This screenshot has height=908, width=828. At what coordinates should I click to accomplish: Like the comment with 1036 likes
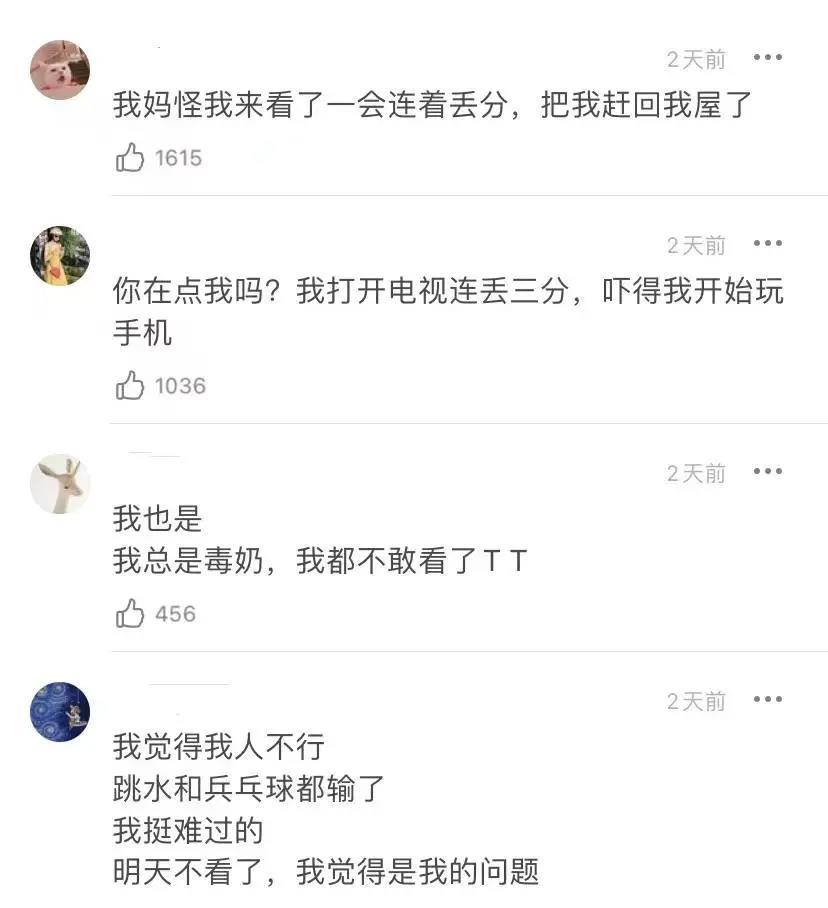click(x=131, y=386)
